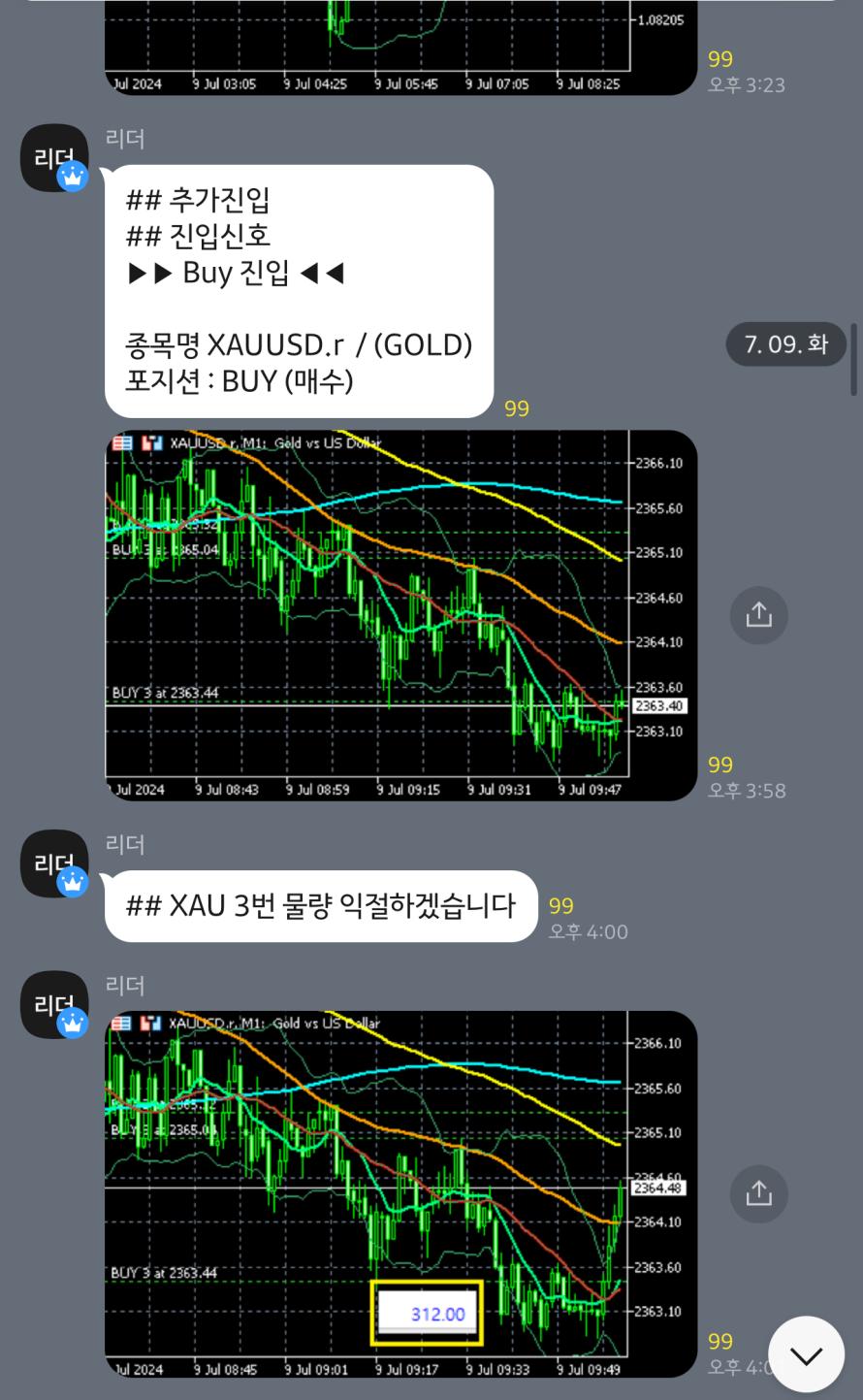The height and width of the screenshot is (1400, 863).
Task: Tap 리더's avatar beside the XAU 3번 물량 message
Action: 54,863
